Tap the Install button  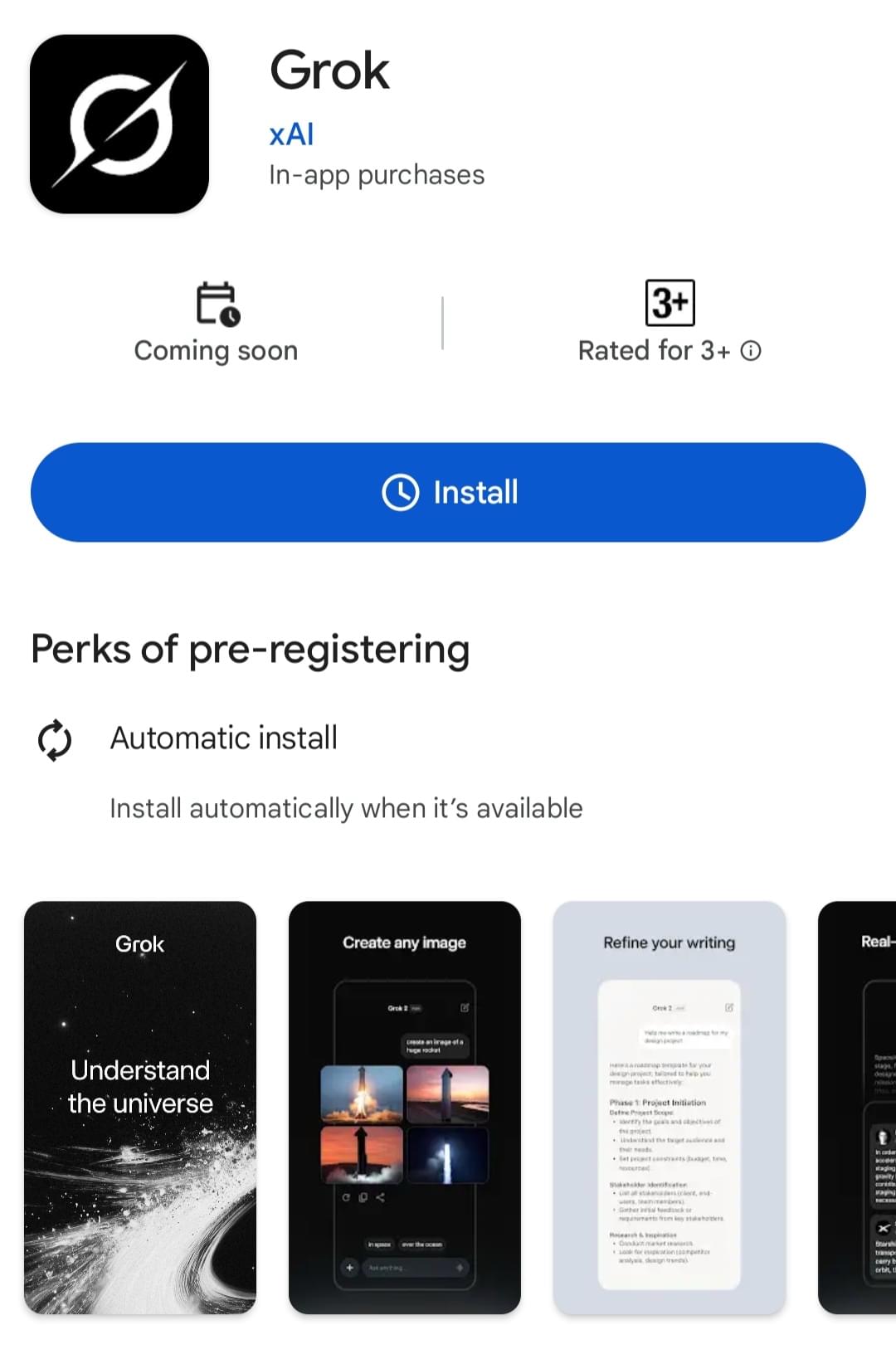click(x=448, y=492)
